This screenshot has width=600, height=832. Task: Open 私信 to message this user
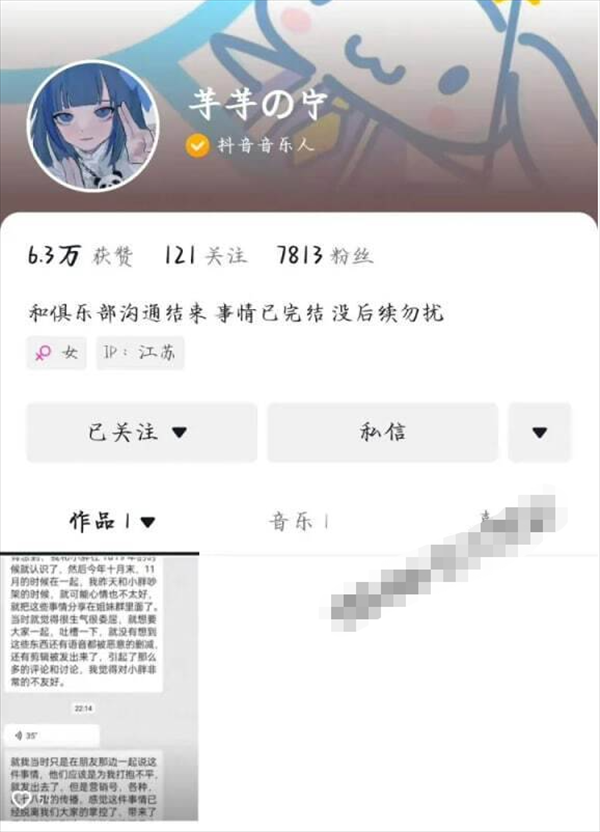(382, 433)
